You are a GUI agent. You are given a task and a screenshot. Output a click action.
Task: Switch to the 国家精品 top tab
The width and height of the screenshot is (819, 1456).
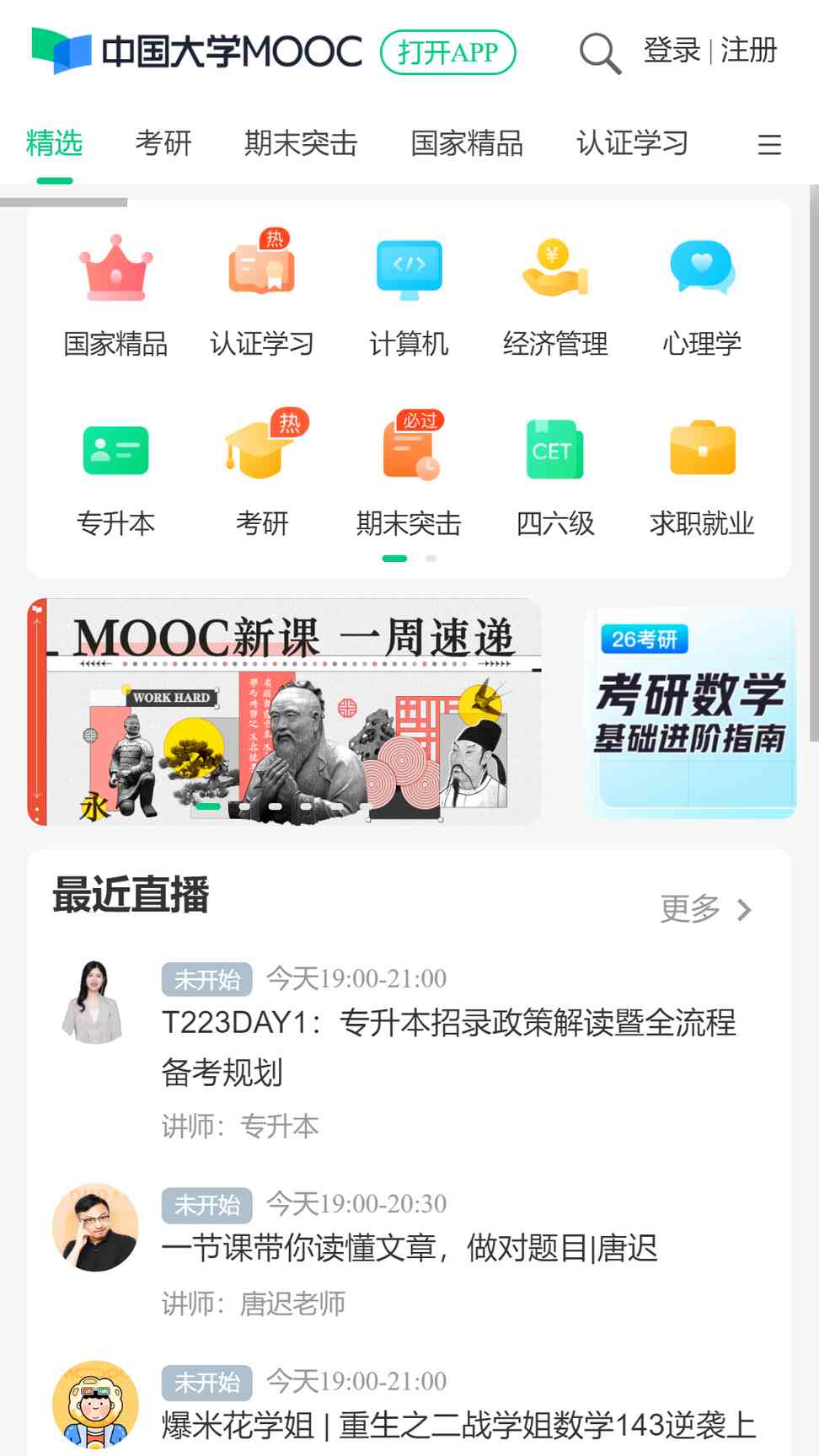point(467,143)
